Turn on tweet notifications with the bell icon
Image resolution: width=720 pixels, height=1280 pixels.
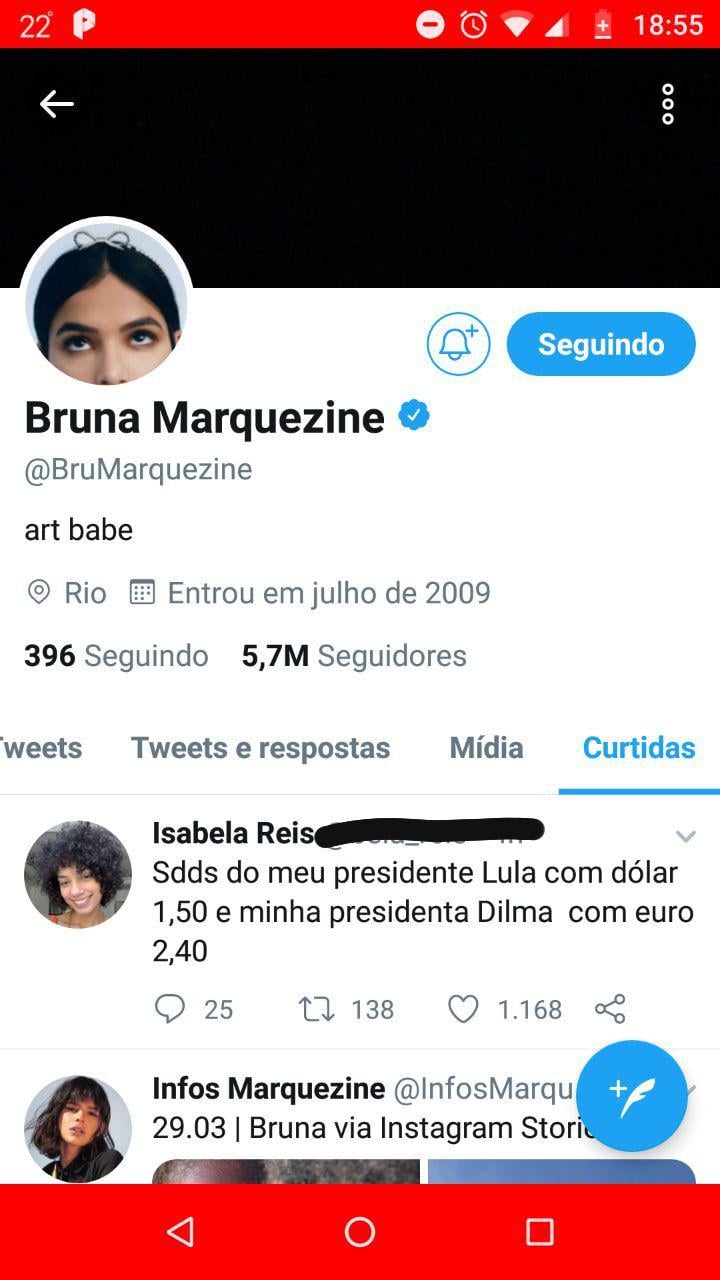tap(458, 344)
